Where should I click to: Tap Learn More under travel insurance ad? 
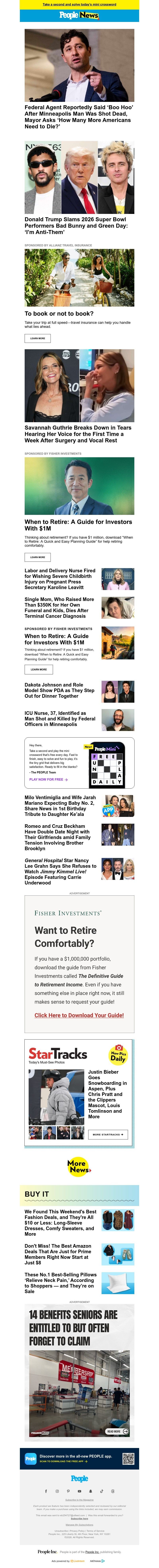click(x=38, y=338)
